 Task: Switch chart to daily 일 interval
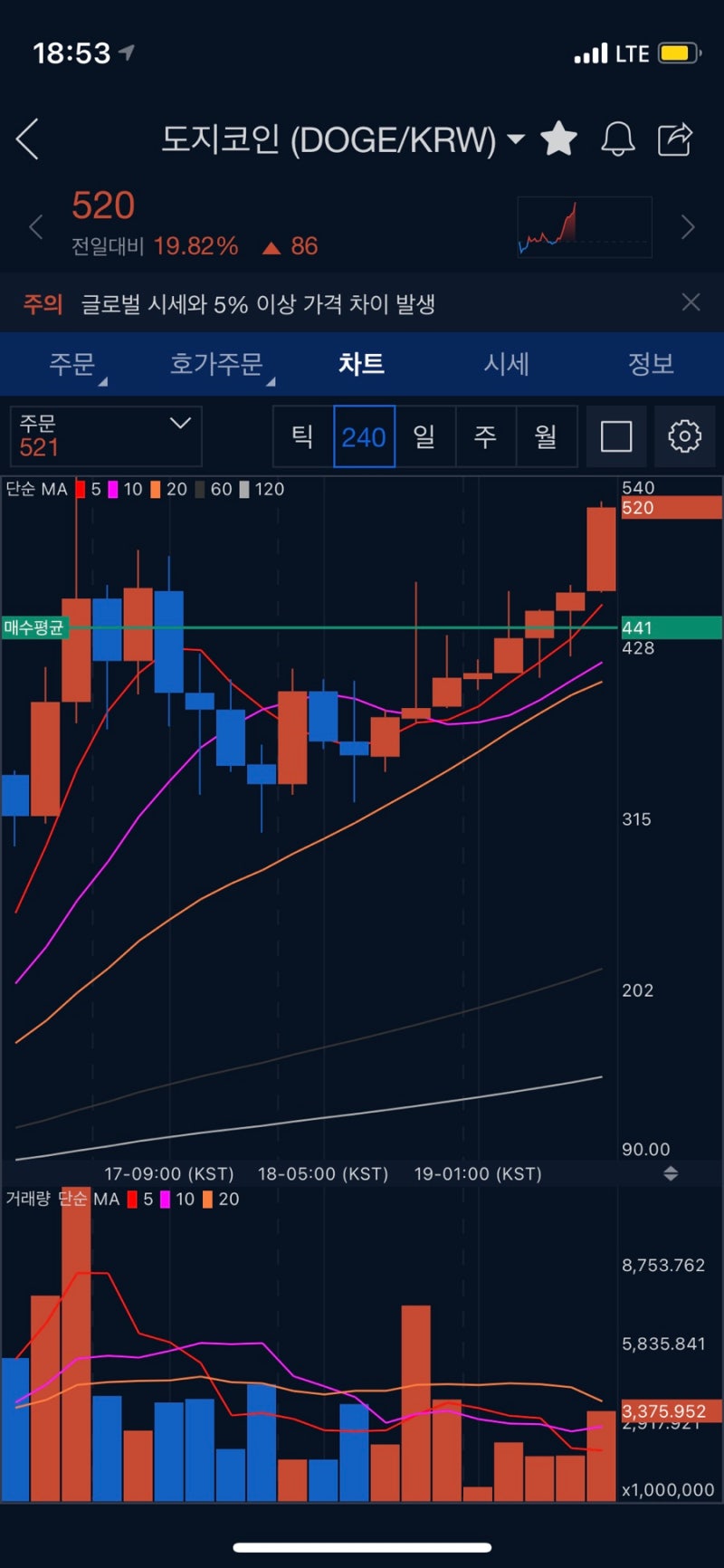click(424, 436)
